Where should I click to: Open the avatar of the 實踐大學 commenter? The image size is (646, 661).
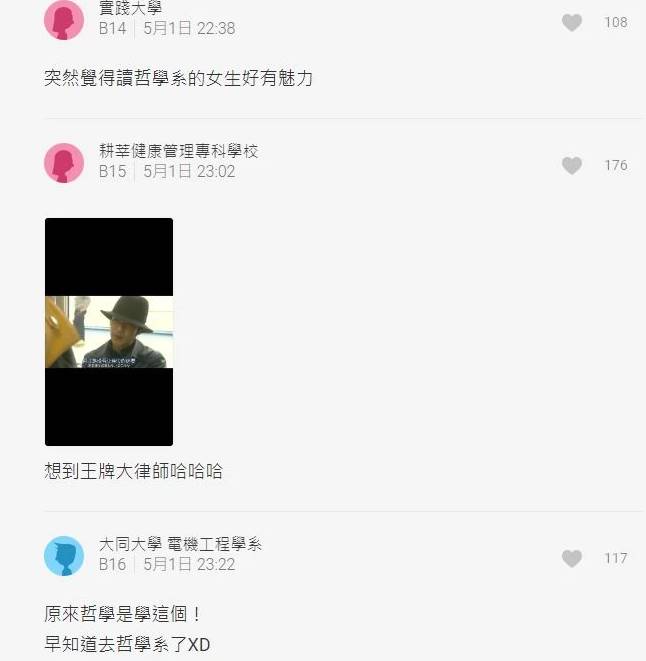(x=64, y=20)
